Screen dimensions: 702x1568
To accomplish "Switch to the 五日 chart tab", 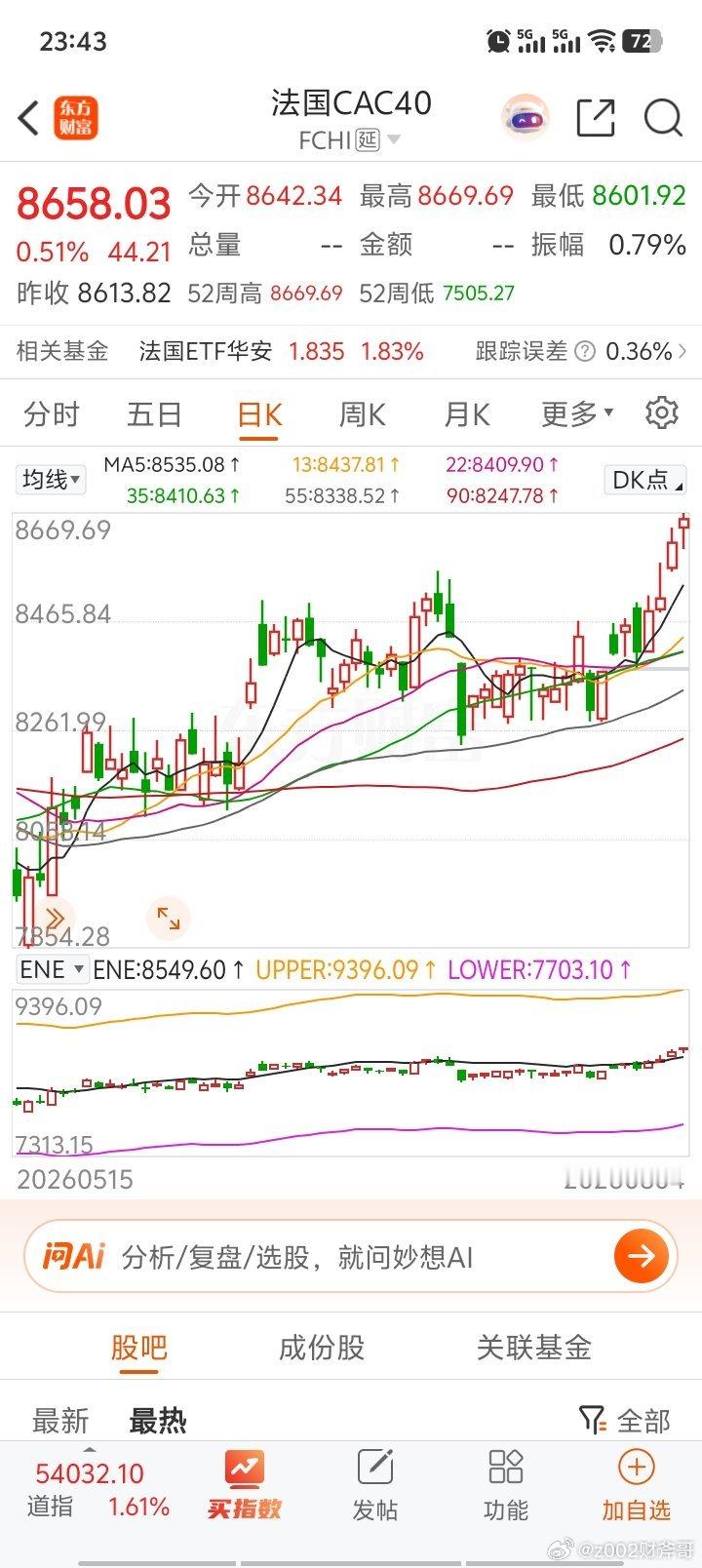I will 154,414.
